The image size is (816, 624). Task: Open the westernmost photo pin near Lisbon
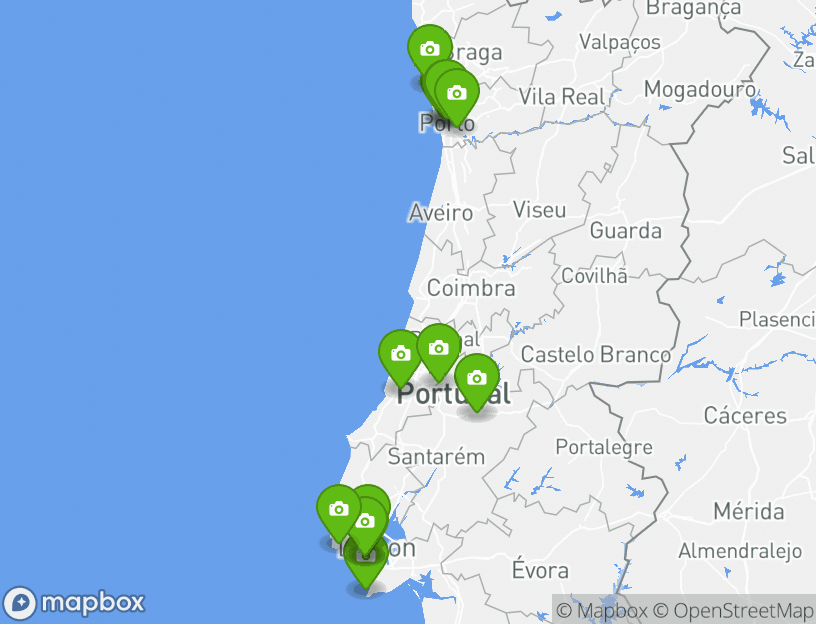(x=338, y=509)
